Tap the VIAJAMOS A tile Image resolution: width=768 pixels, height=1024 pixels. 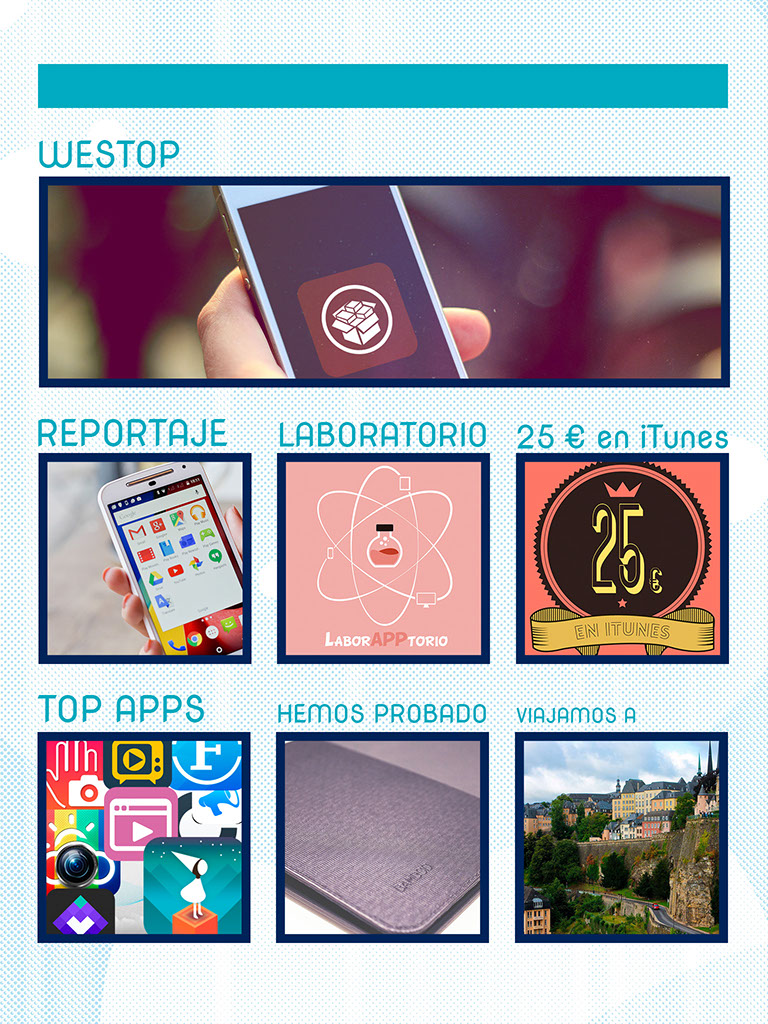coord(622,837)
